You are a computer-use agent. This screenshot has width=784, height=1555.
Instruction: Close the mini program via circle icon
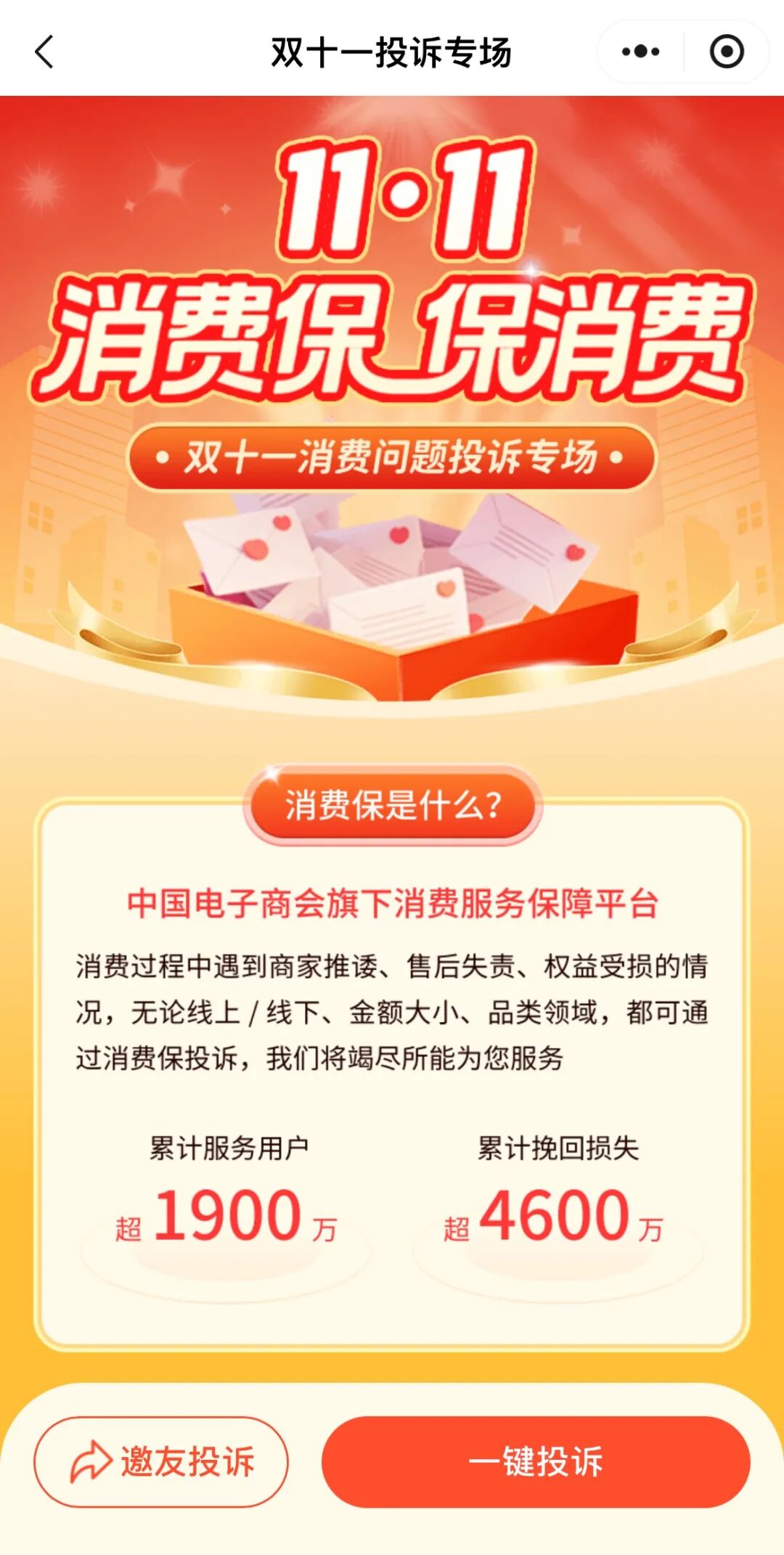tap(727, 52)
